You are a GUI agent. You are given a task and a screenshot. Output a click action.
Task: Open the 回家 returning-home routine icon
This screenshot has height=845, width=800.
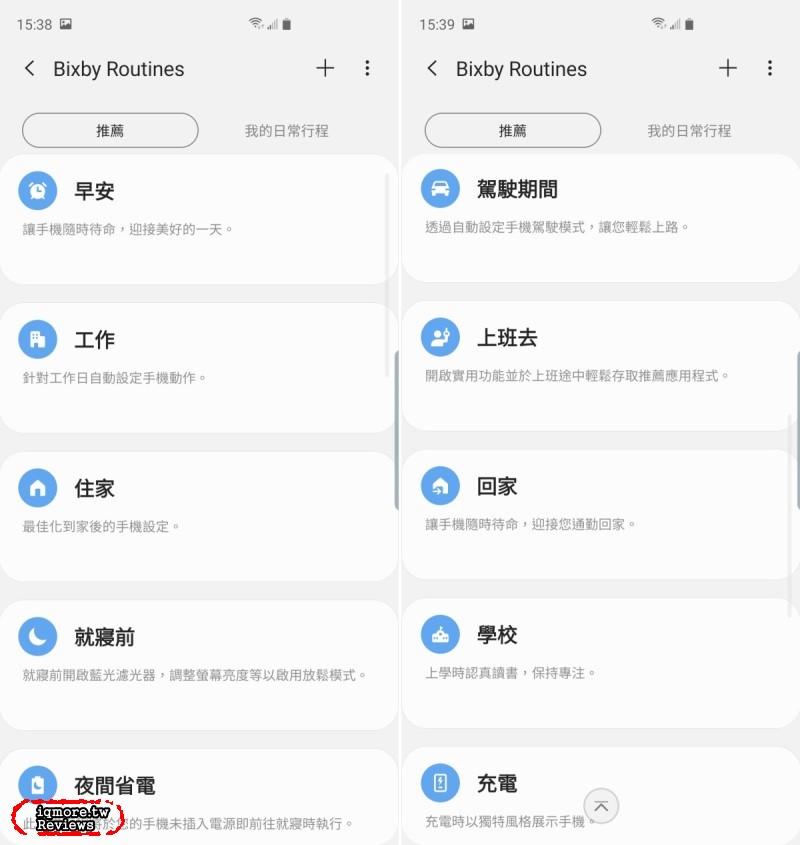(440, 485)
